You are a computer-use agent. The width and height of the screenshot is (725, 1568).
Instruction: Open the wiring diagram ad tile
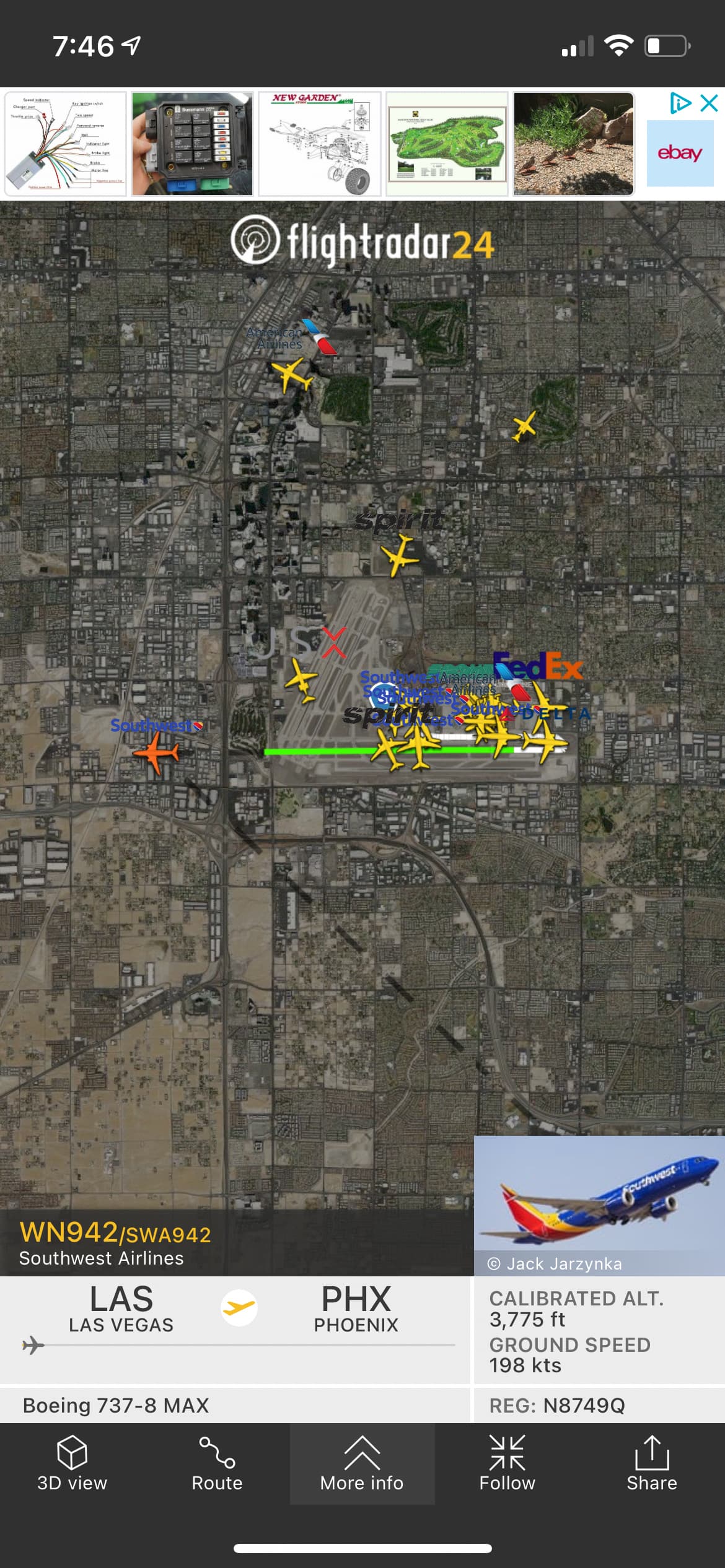(65, 144)
